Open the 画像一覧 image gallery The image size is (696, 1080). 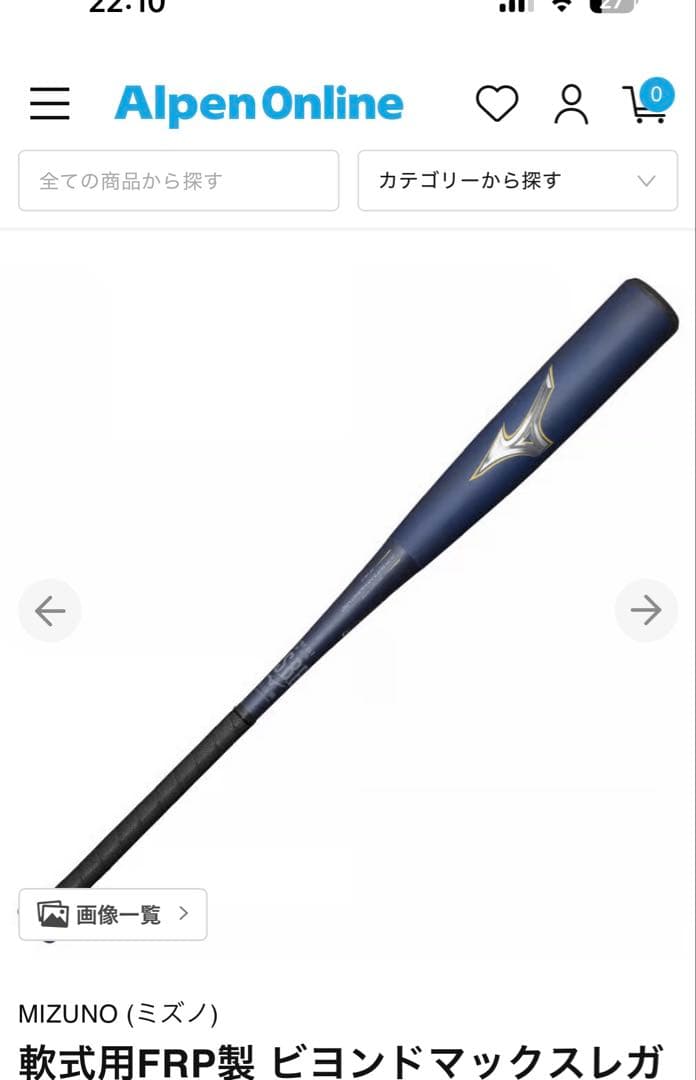[113, 914]
